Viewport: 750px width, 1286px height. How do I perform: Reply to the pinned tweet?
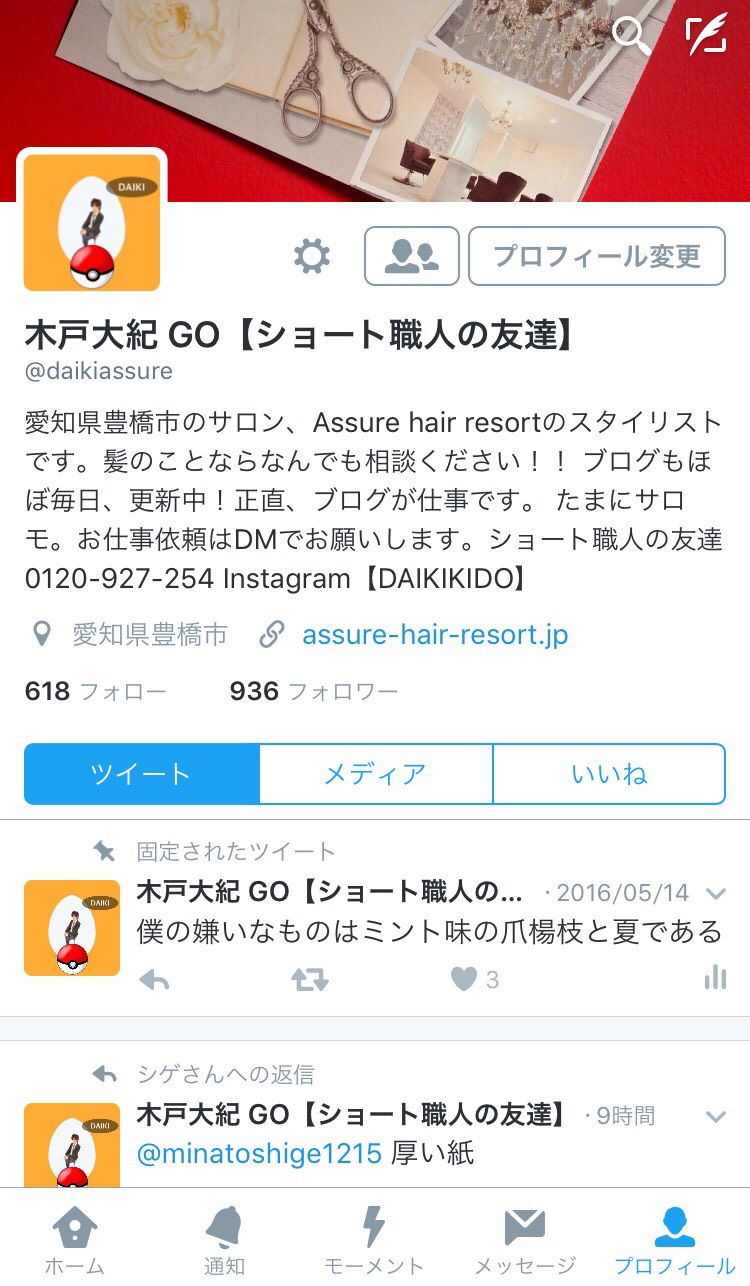point(154,980)
